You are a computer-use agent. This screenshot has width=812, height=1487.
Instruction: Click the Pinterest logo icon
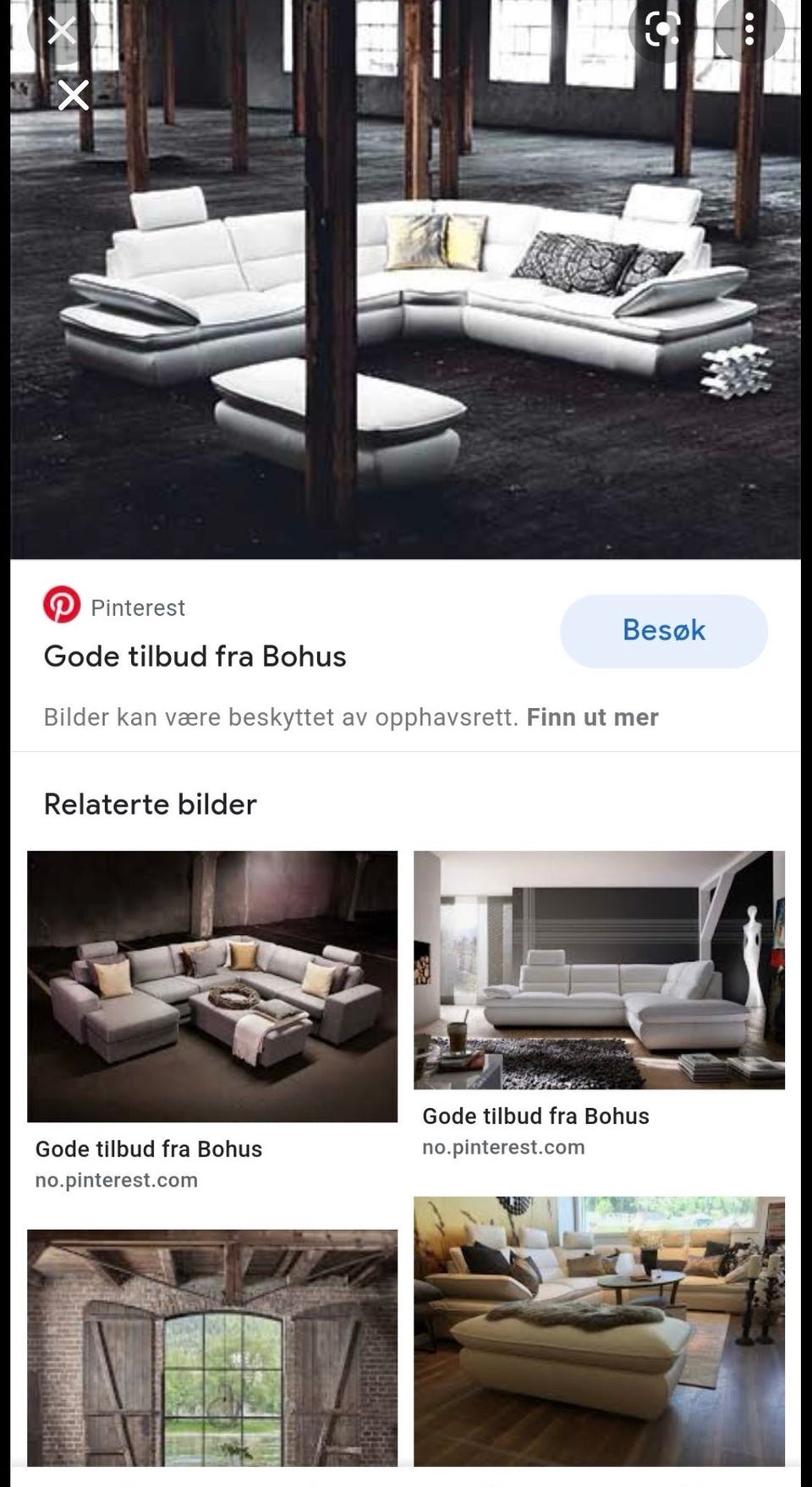click(61, 606)
